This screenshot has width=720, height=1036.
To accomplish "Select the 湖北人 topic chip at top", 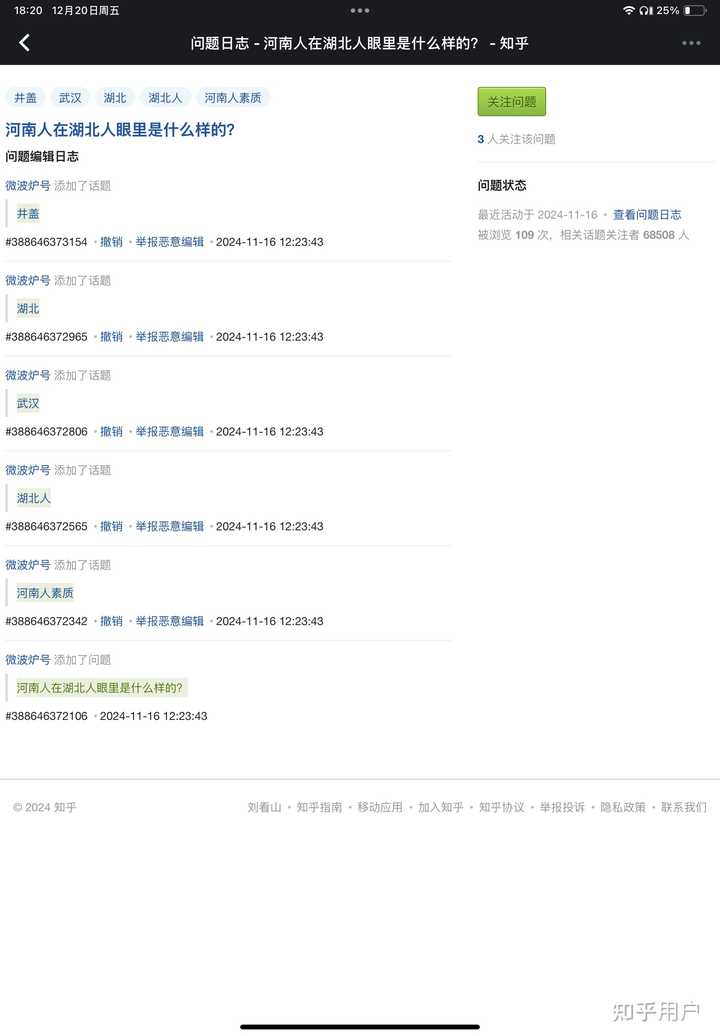I will [x=165, y=98].
